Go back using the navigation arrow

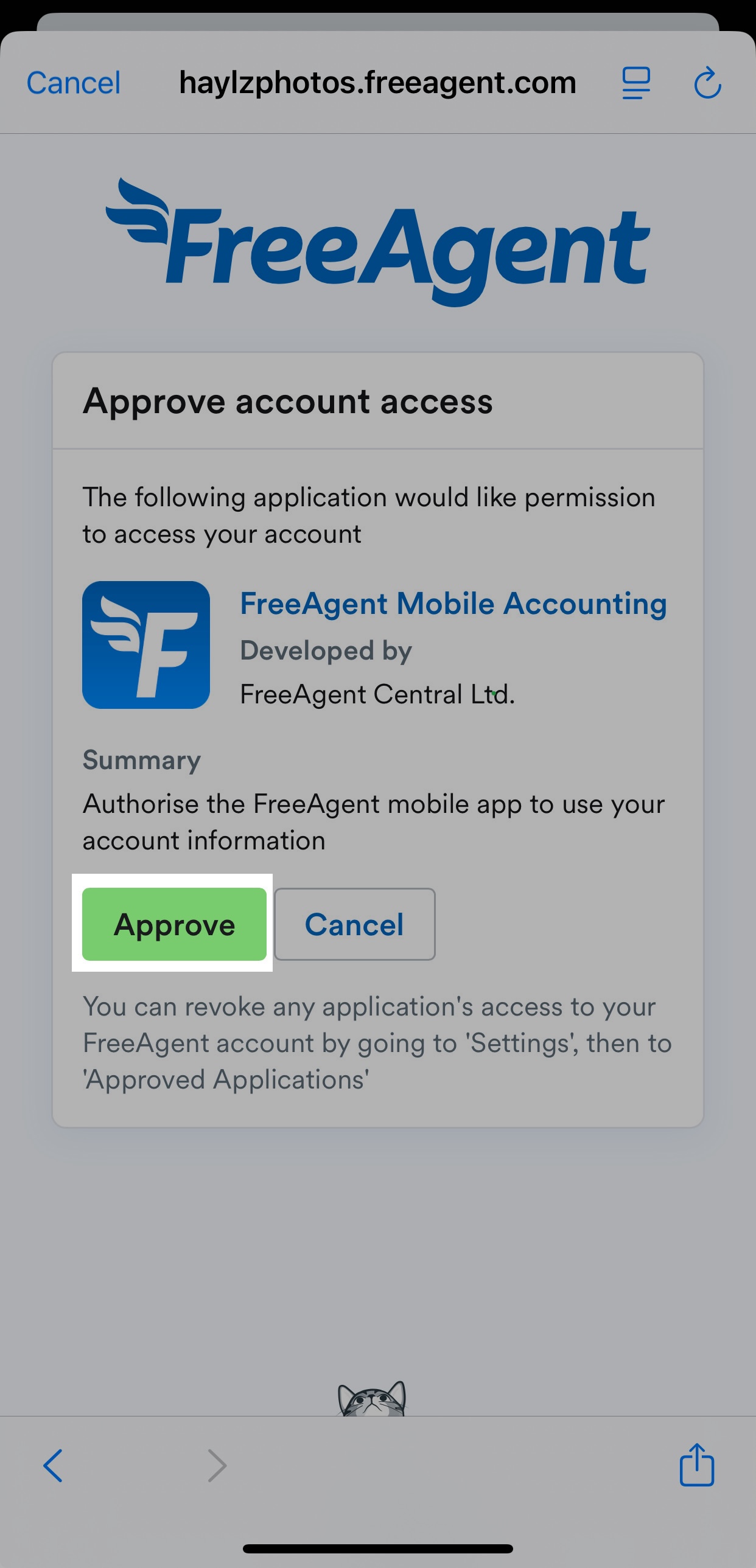(x=53, y=1466)
